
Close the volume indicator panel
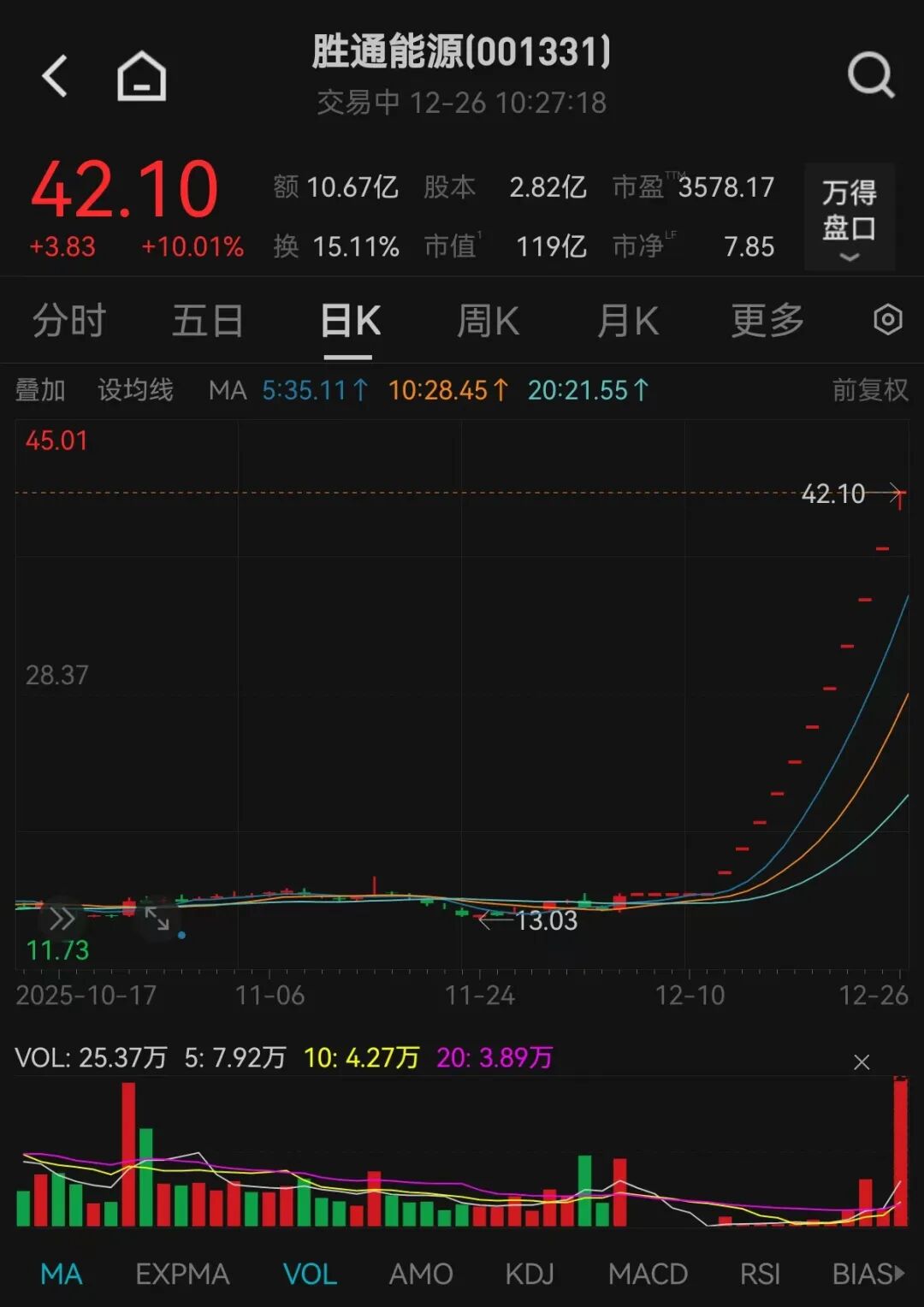pos(862,1062)
